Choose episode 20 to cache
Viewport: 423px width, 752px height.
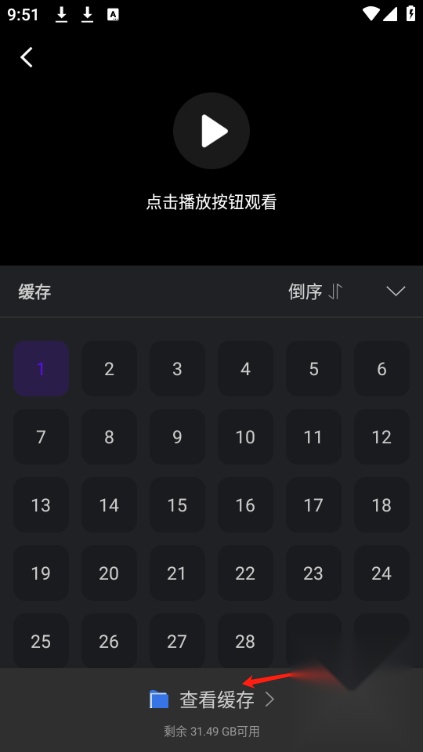pos(109,573)
